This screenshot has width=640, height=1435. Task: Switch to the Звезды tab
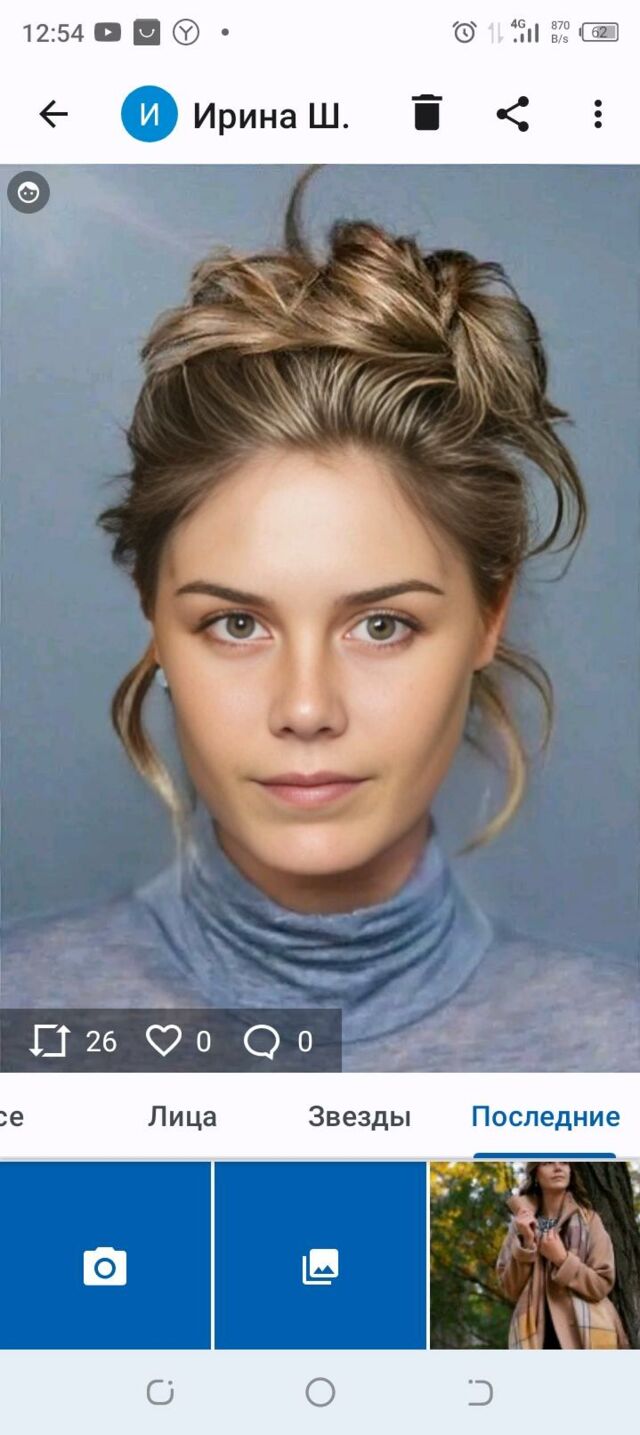pos(359,1117)
